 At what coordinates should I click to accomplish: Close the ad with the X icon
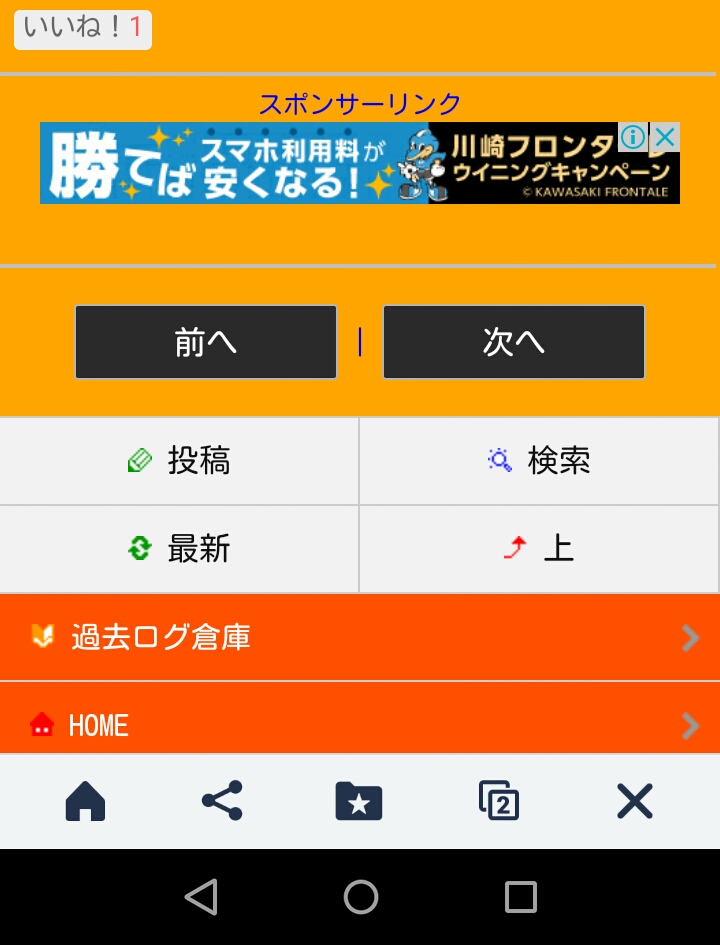coord(666,137)
